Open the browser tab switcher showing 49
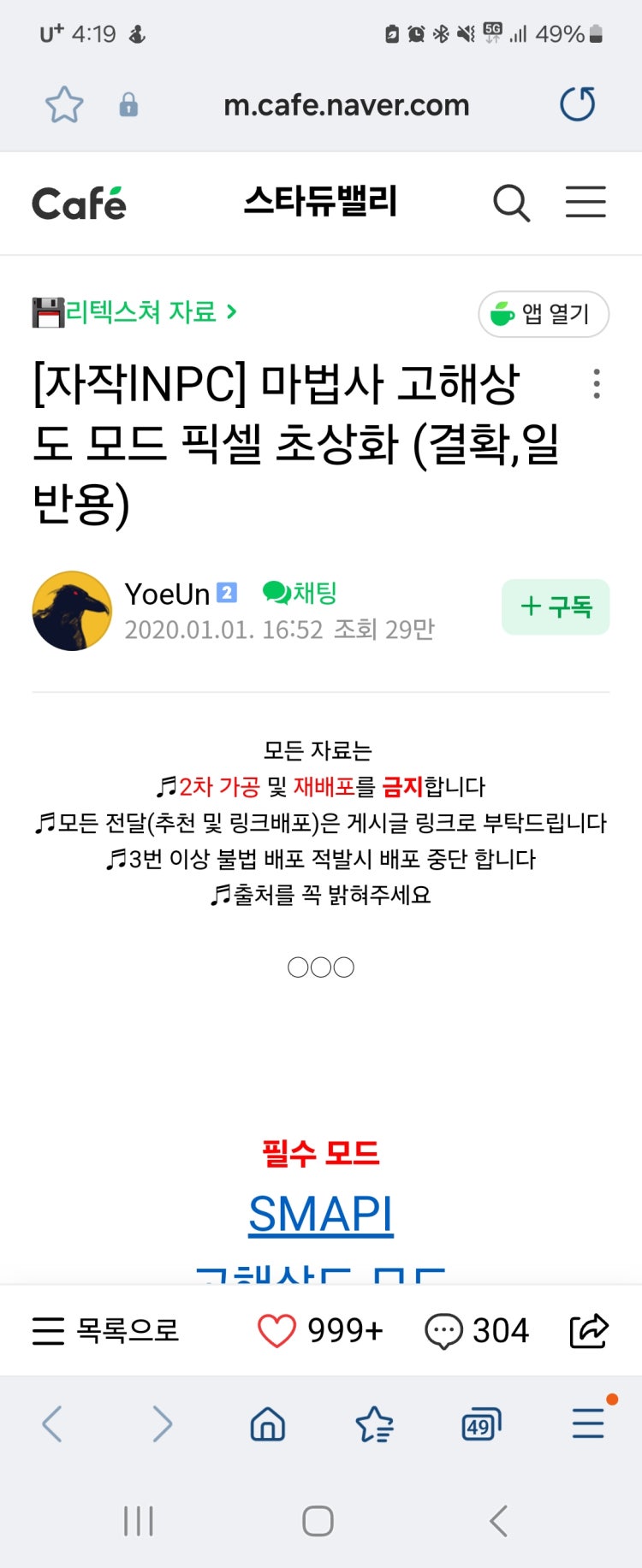This screenshot has height=1568, width=642. [x=480, y=1424]
